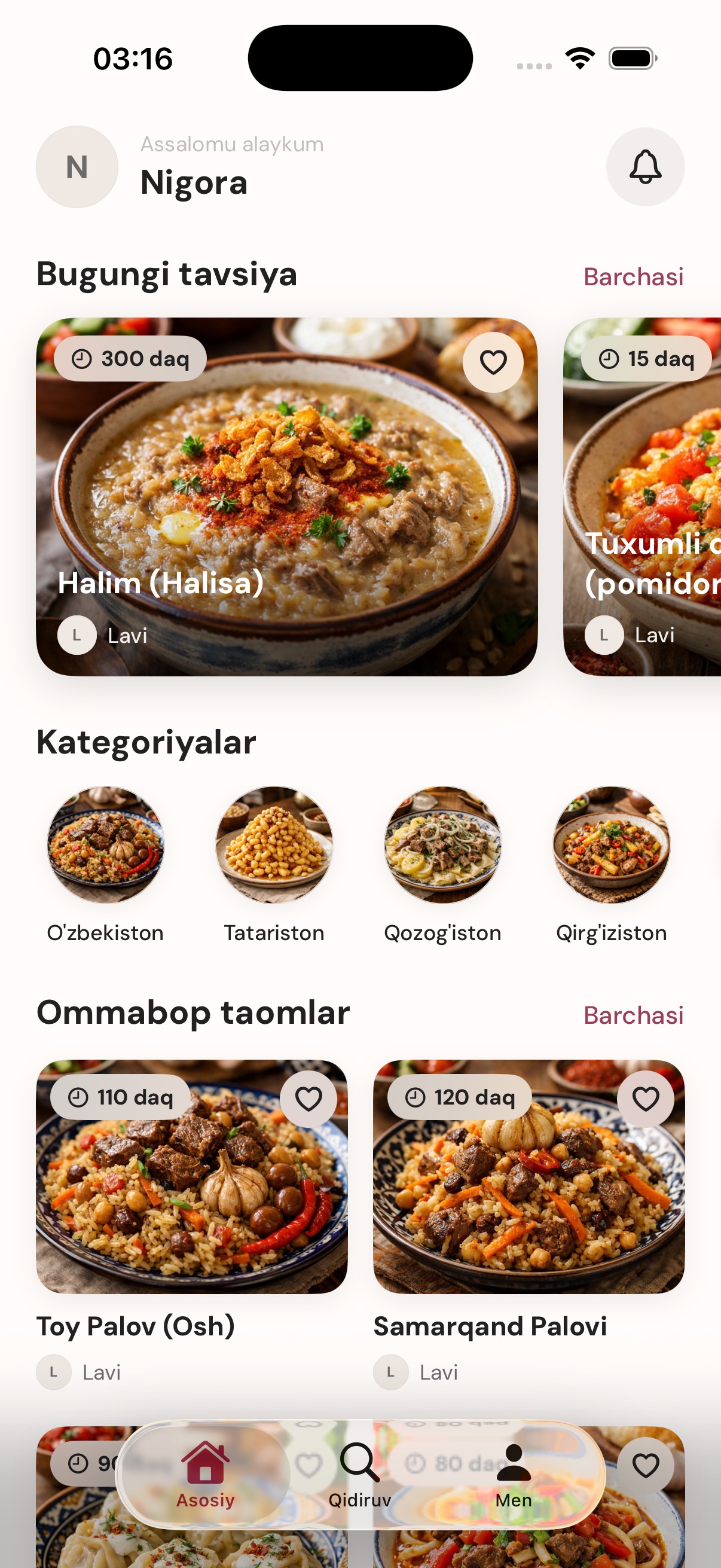Screen dimensions: 721x1568
Task: Select the O'zbekiston category
Action: click(x=105, y=865)
